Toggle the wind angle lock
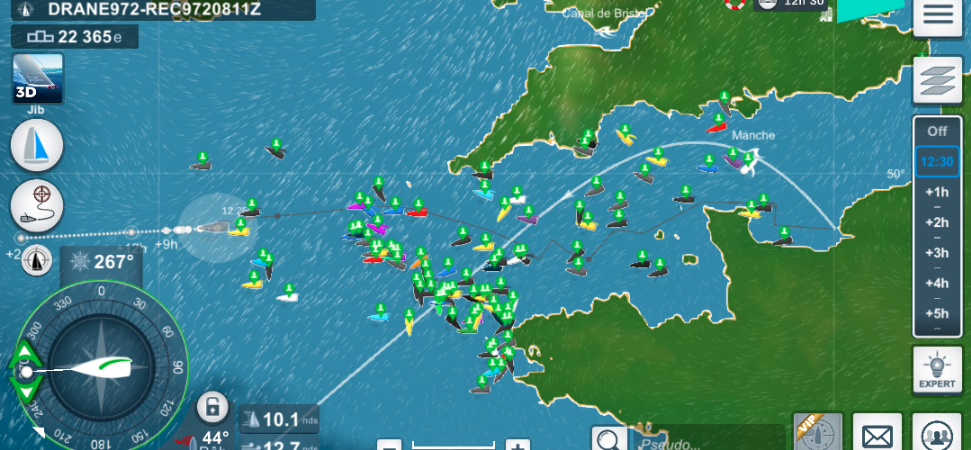This screenshot has width=971, height=450. [212, 406]
